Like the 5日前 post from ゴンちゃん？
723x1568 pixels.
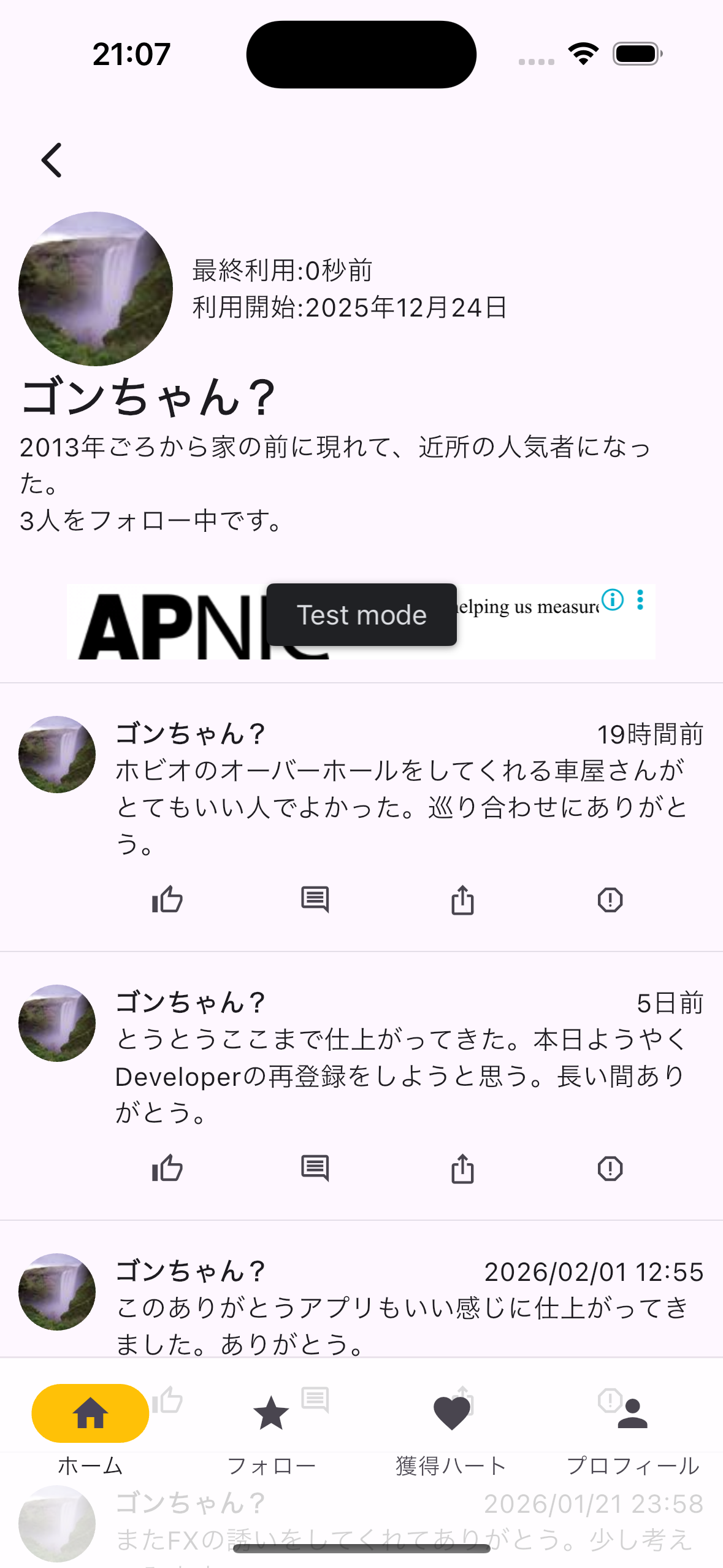166,1168
